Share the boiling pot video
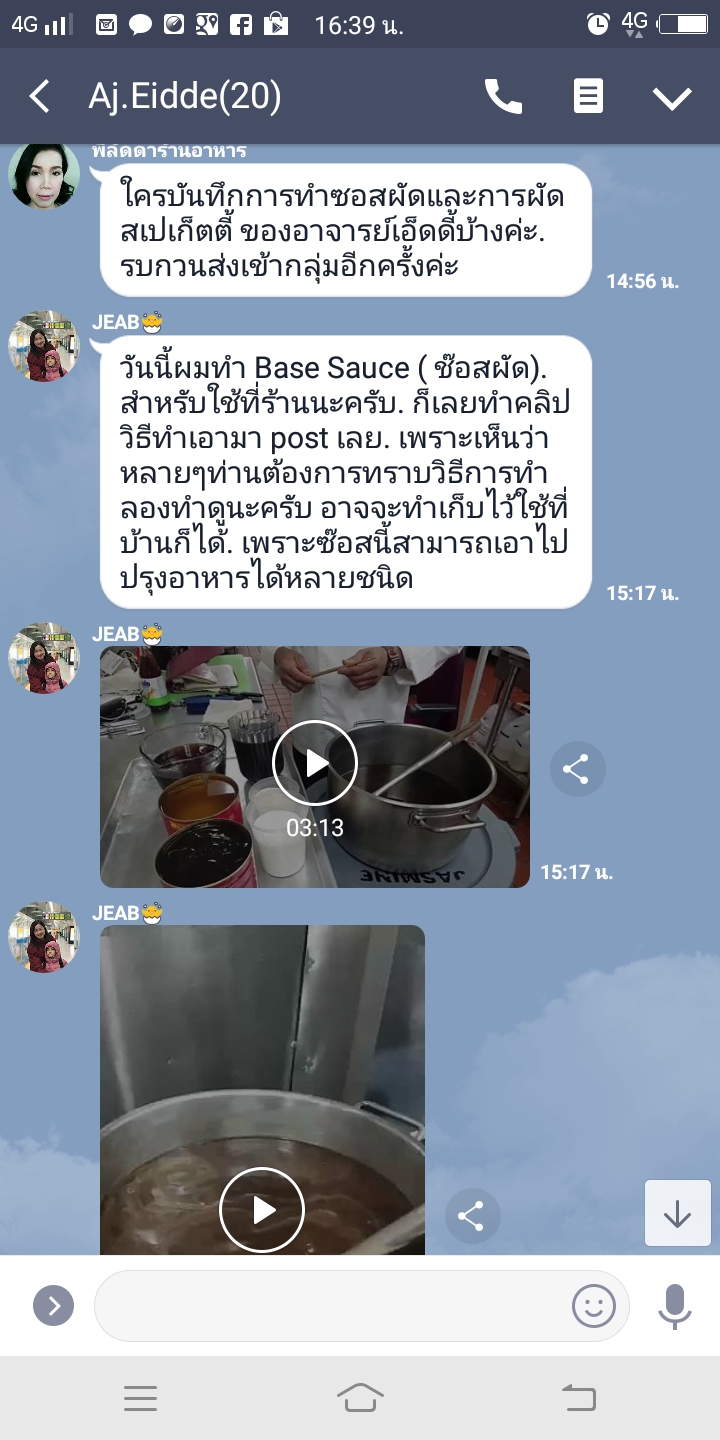 tap(471, 1216)
